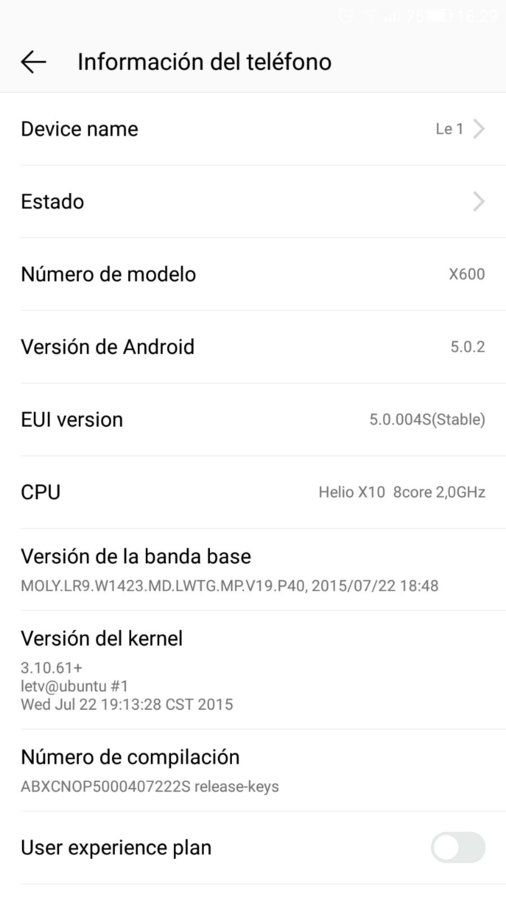Open the Estado row
The image size is (506, 900).
(x=253, y=201)
